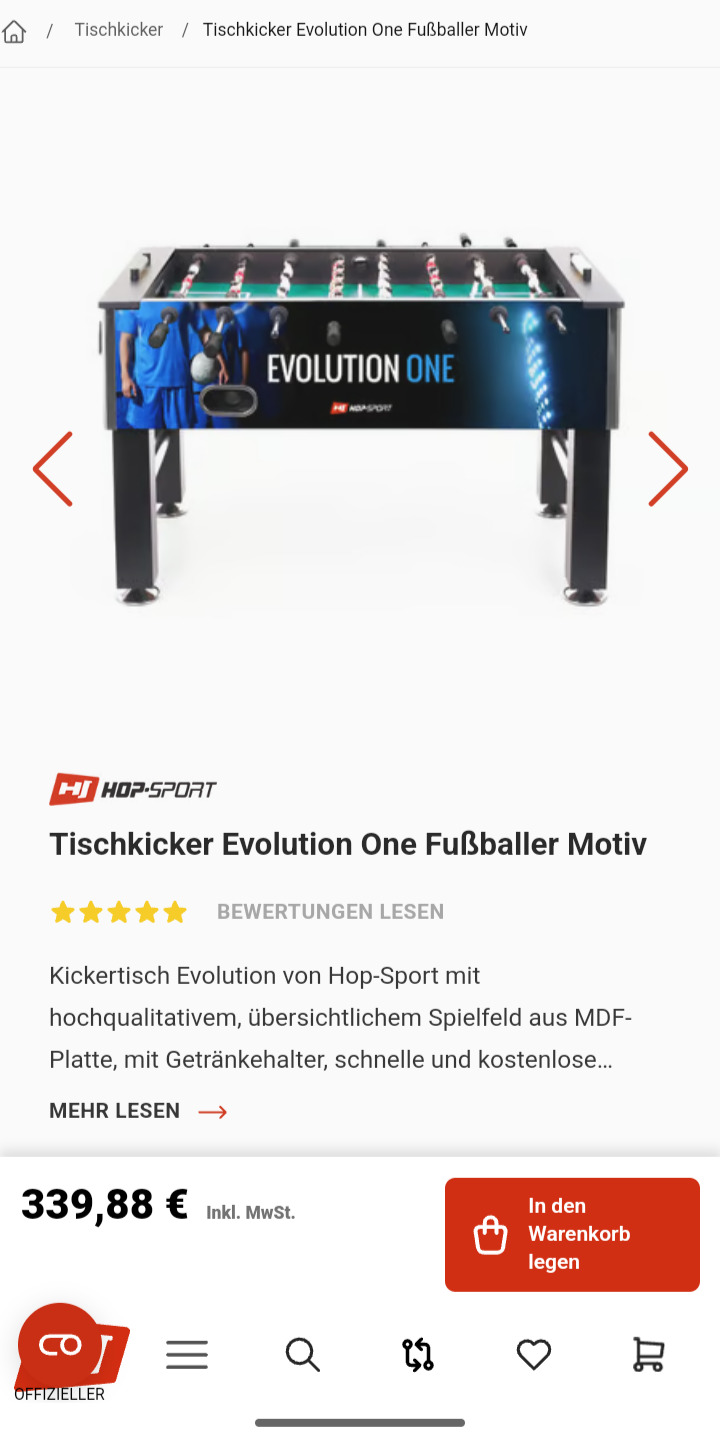
Task: Open the foosball table product image
Action: click(x=360, y=420)
